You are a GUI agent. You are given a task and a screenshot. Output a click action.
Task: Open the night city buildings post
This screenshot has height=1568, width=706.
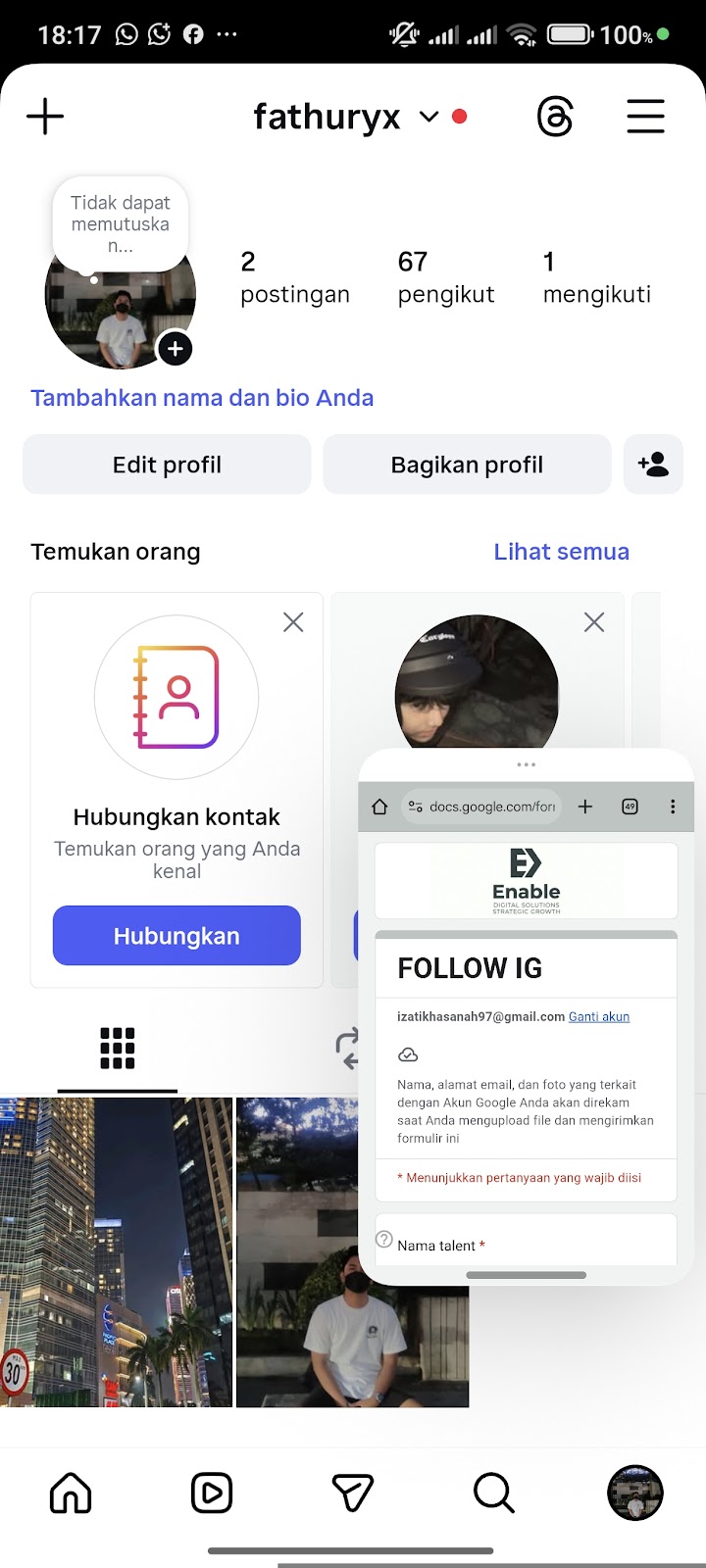(116, 1252)
